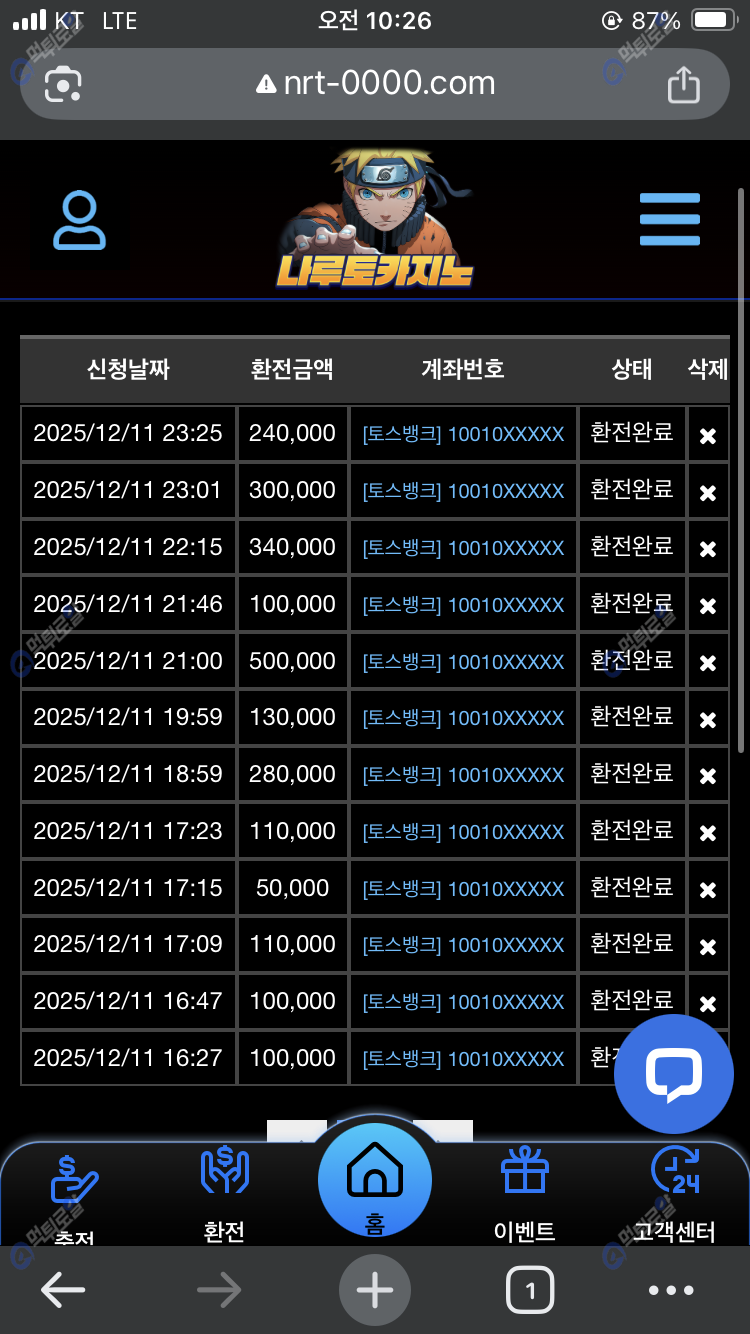Tap the nrt-0000.com address bar
This screenshot has height=1334, width=750.
tap(375, 84)
